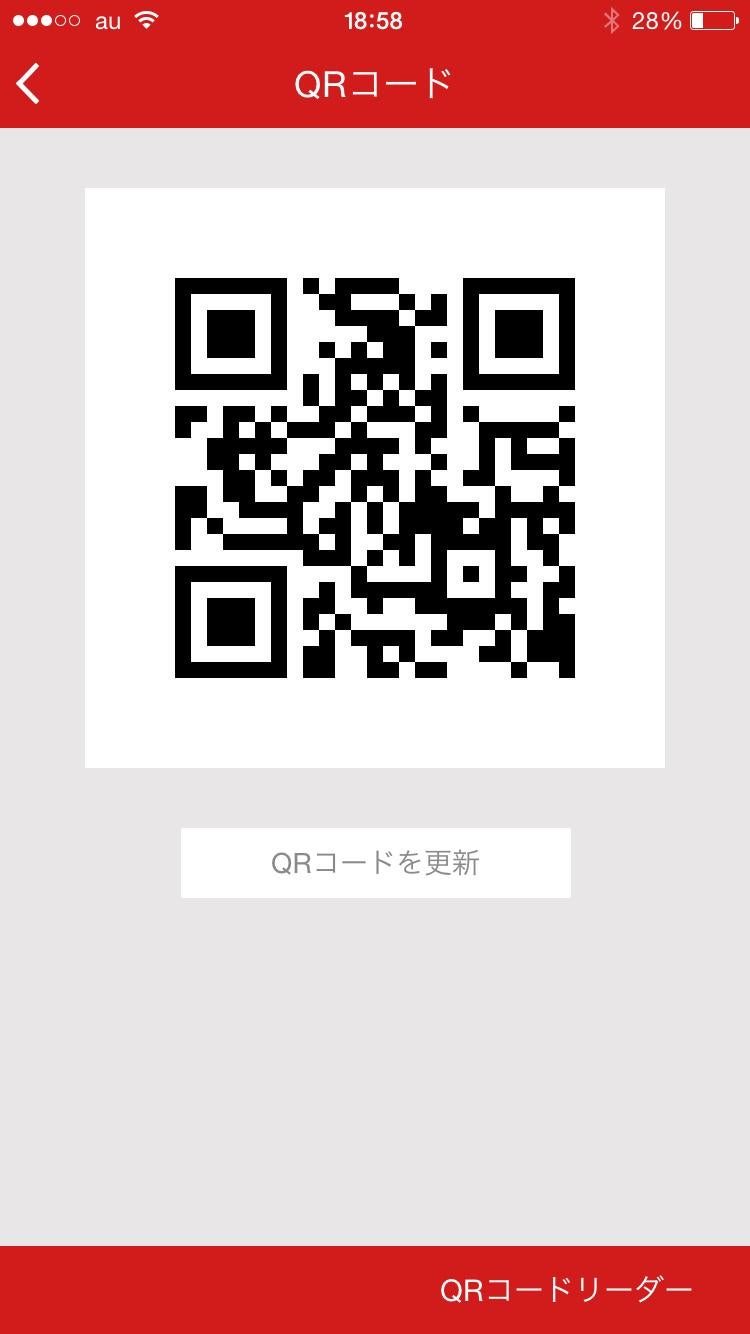
Task: Tap the back arrow to return
Action: (x=27, y=84)
